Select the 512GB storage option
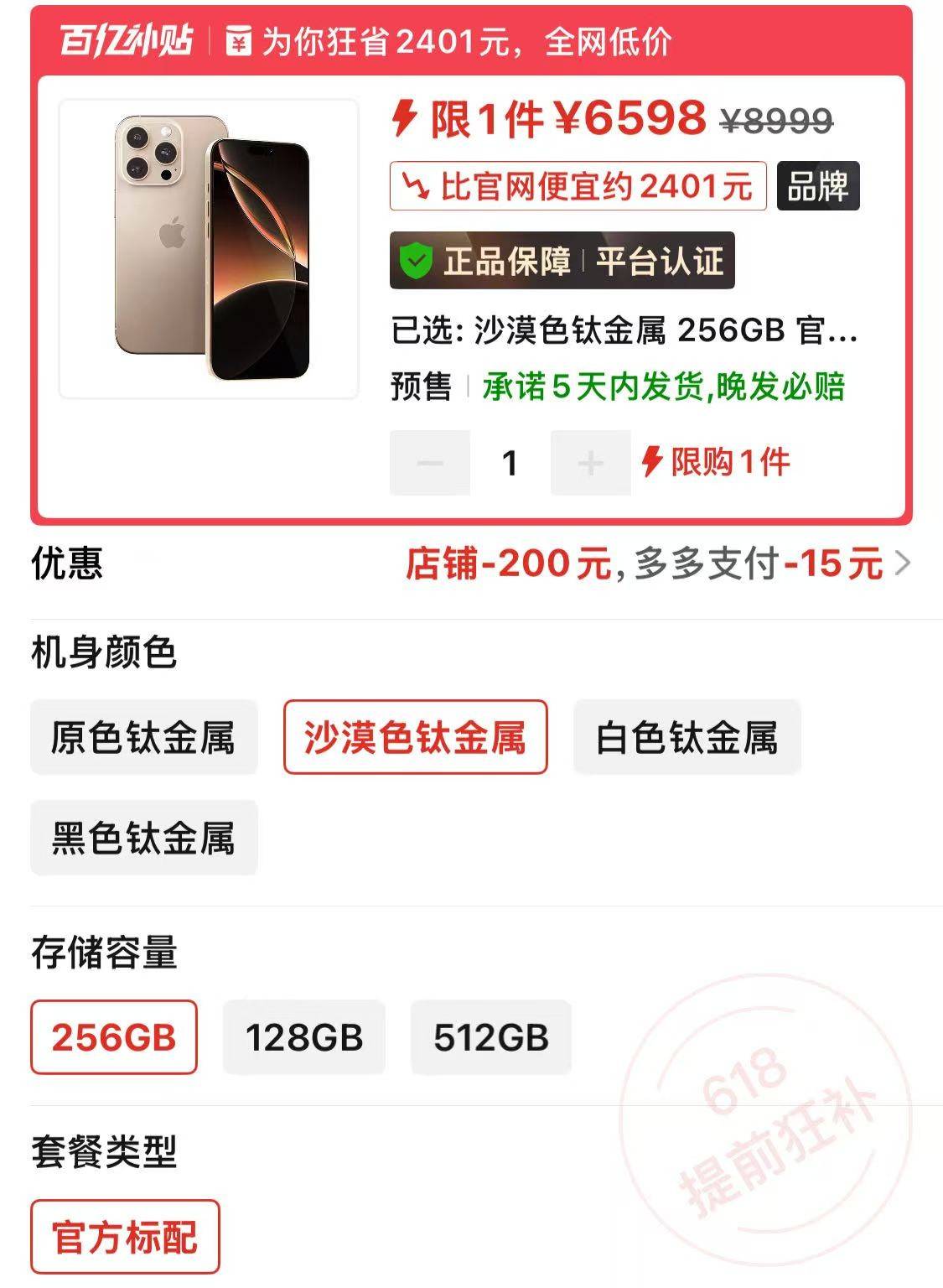943x1288 pixels. 490,1037
